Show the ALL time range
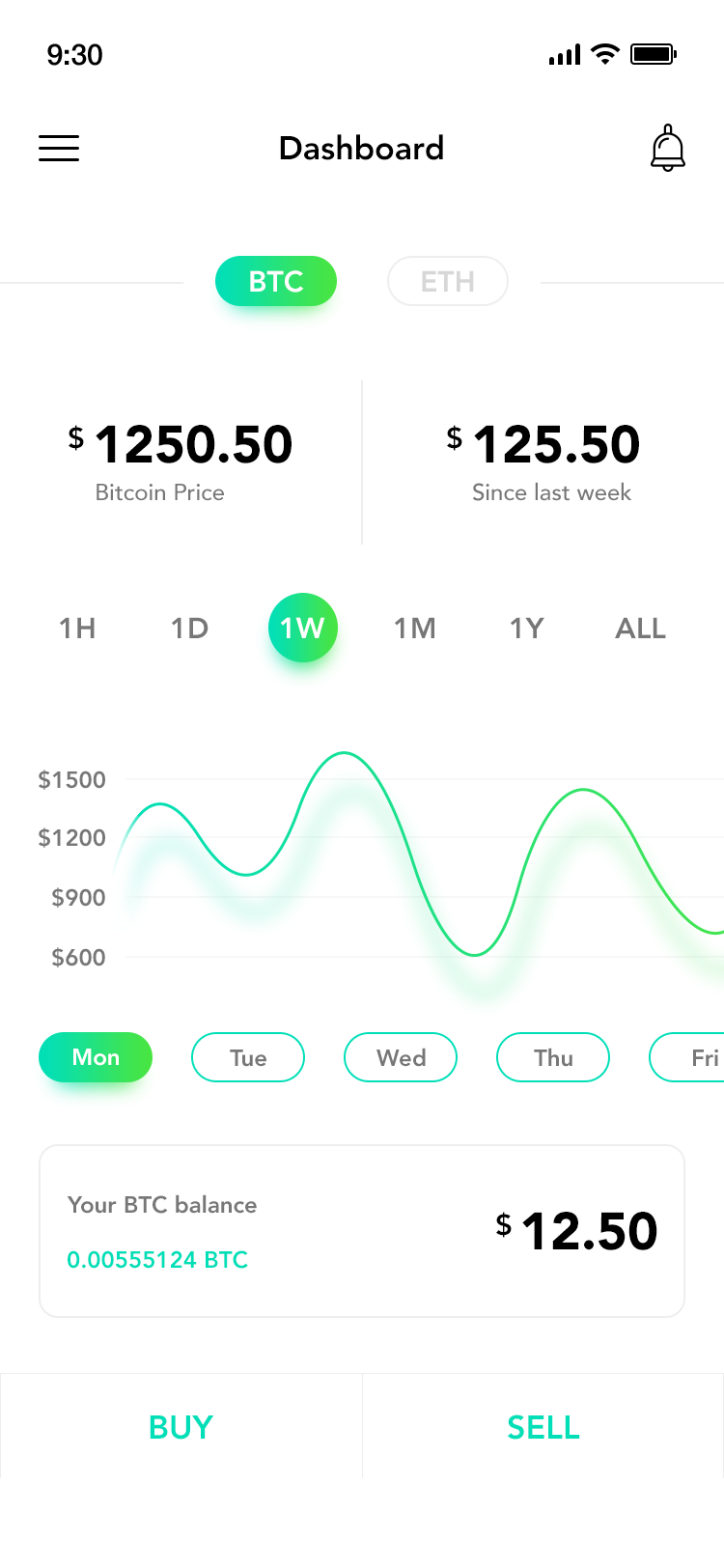The width and height of the screenshot is (724, 1568). click(641, 629)
